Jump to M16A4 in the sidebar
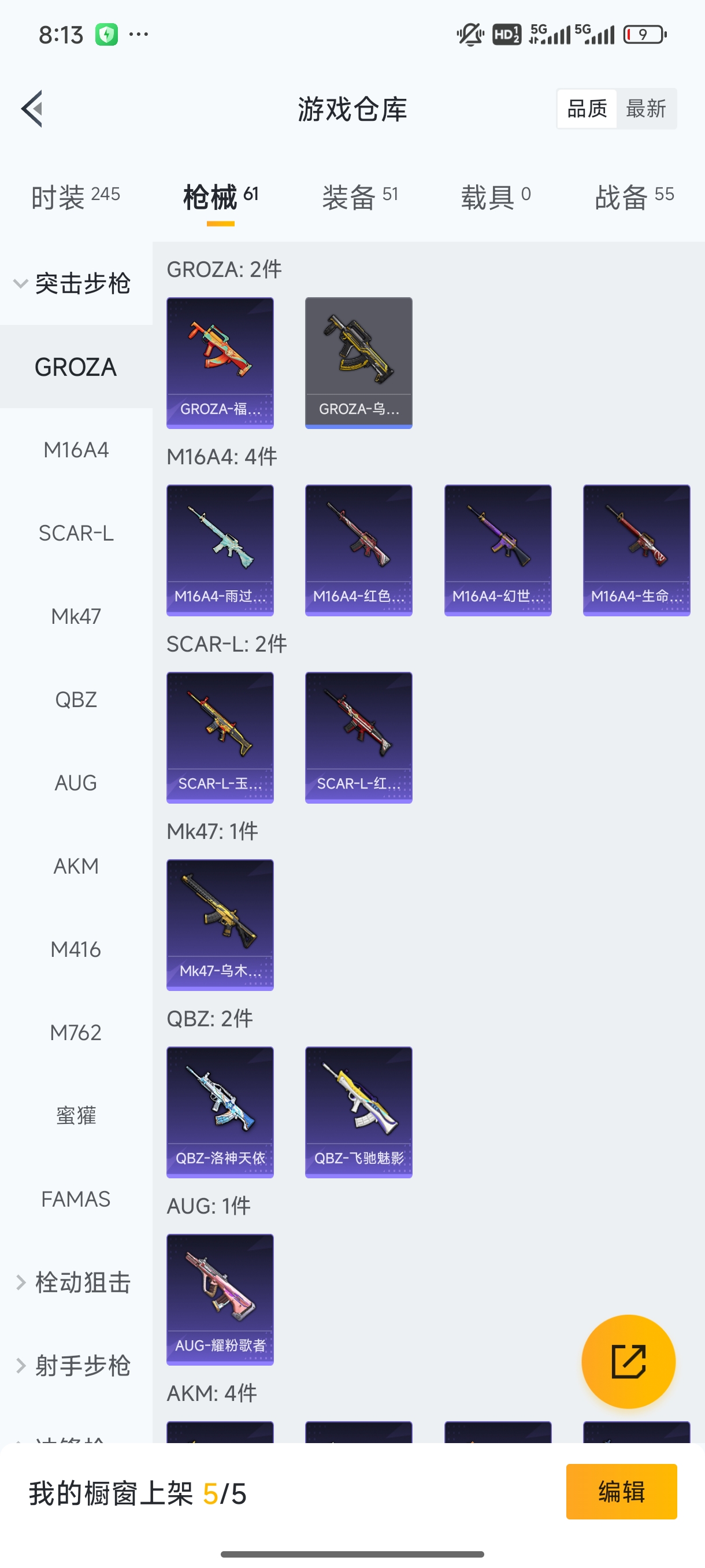The image size is (705, 1568). (x=76, y=450)
